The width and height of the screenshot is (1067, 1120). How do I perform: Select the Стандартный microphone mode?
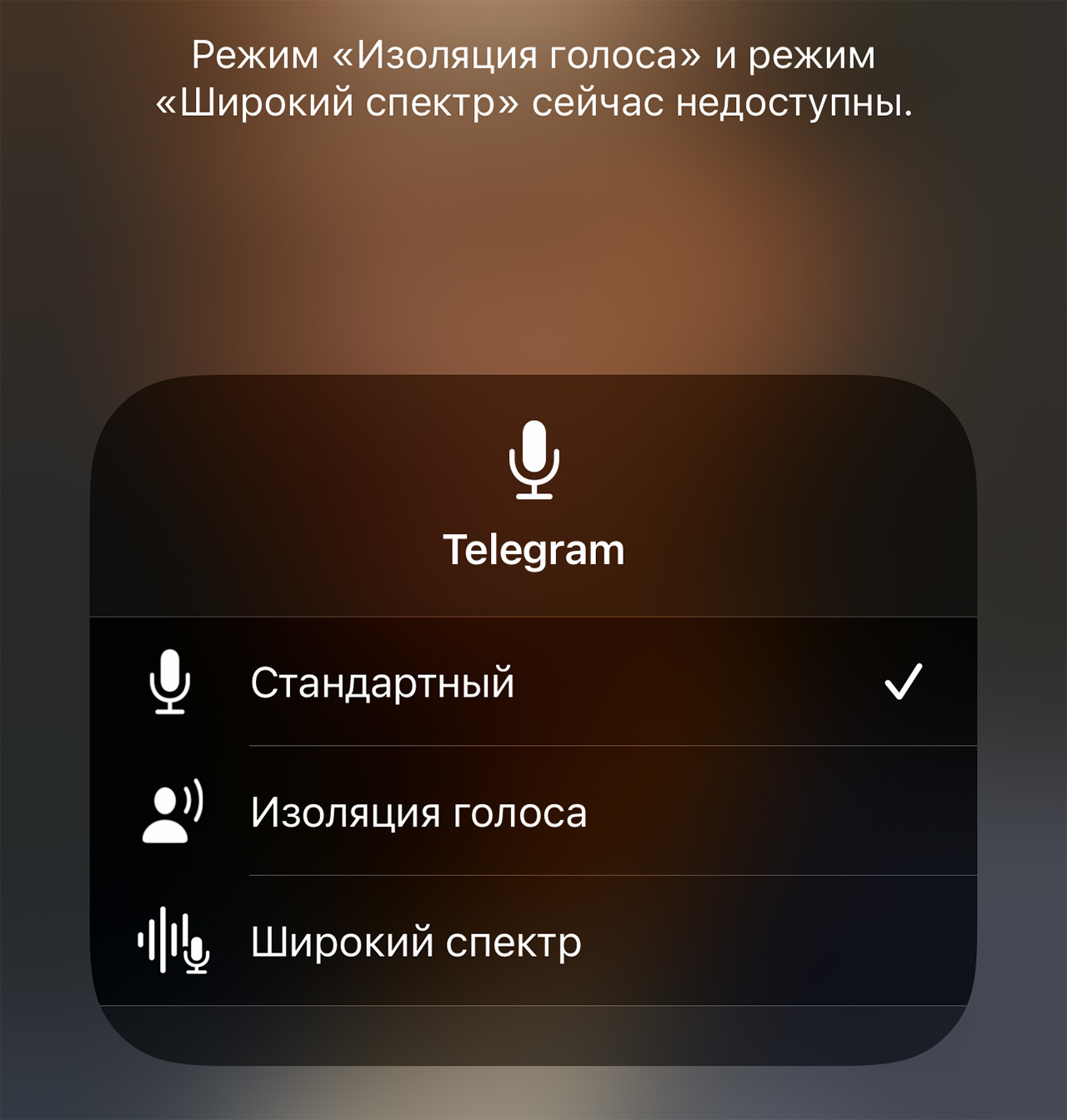click(x=383, y=682)
